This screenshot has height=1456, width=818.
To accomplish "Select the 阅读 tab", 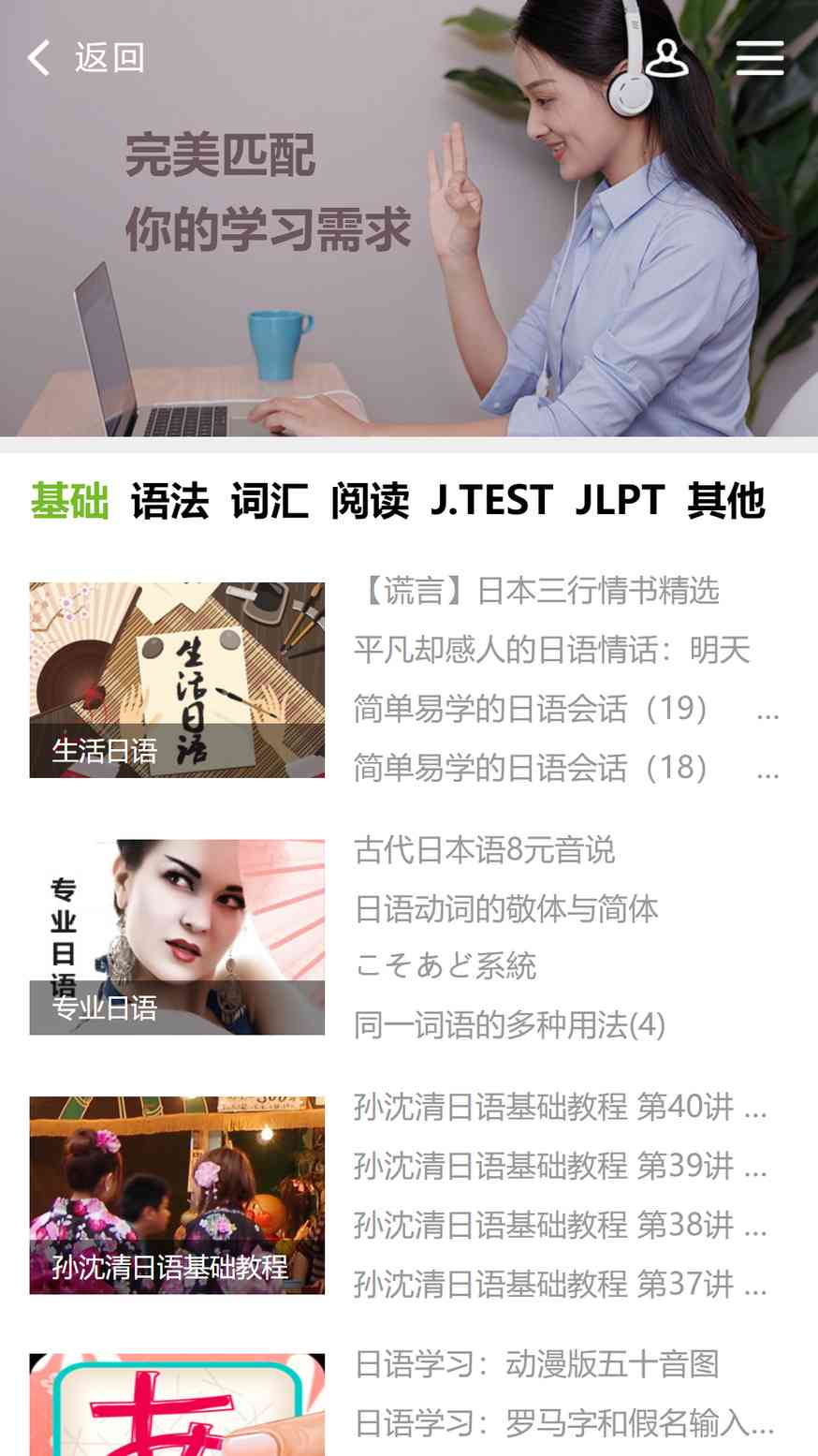I will (x=370, y=501).
